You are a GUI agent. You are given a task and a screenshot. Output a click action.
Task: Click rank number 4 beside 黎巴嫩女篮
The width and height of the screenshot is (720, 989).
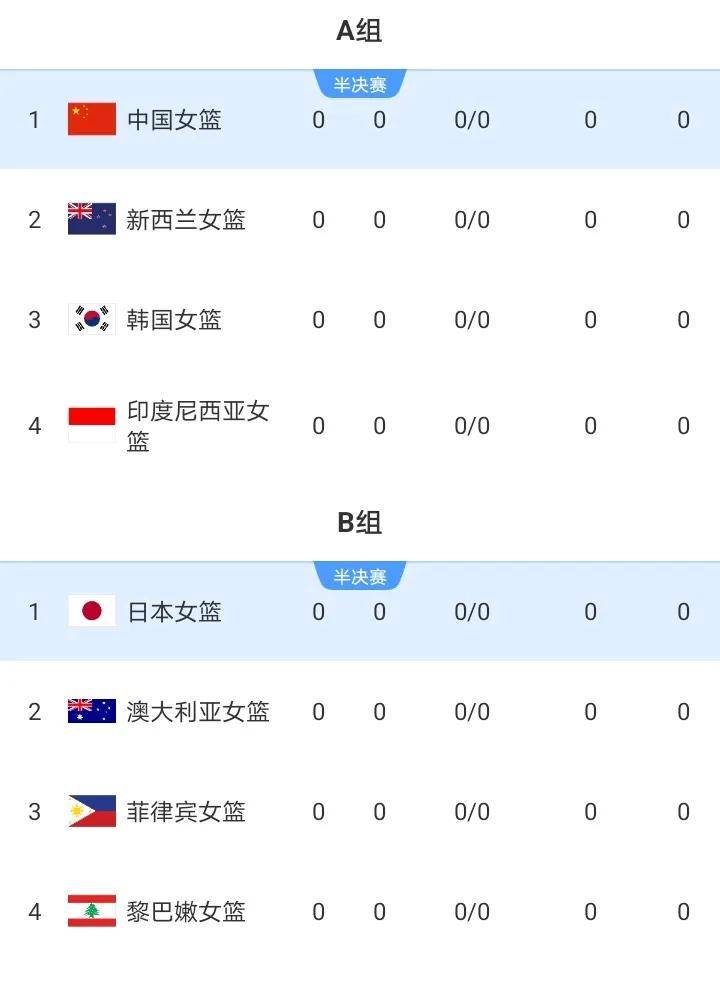tap(34, 912)
